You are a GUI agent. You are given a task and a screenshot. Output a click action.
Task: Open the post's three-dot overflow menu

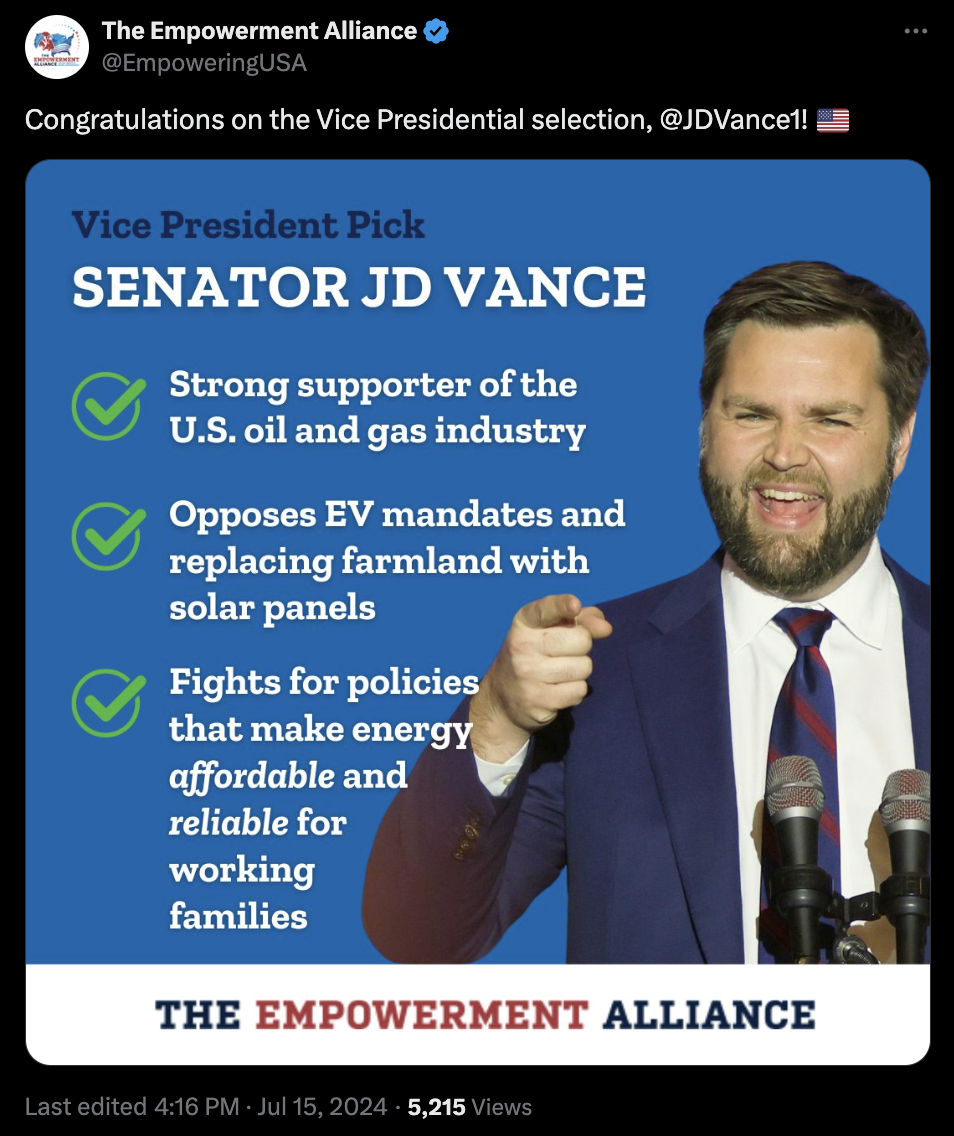pos(915,32)
